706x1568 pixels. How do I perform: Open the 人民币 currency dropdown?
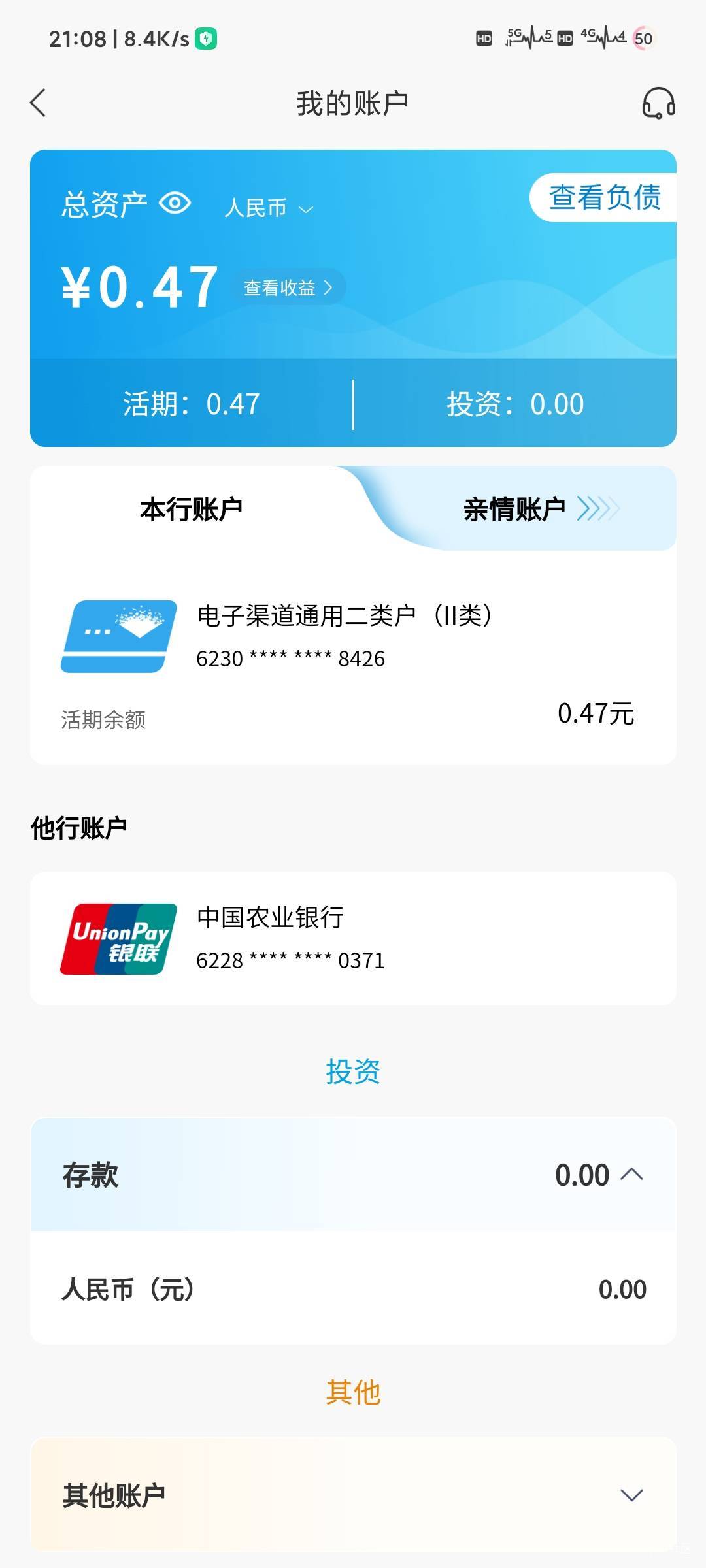click(x=269, y=208)
